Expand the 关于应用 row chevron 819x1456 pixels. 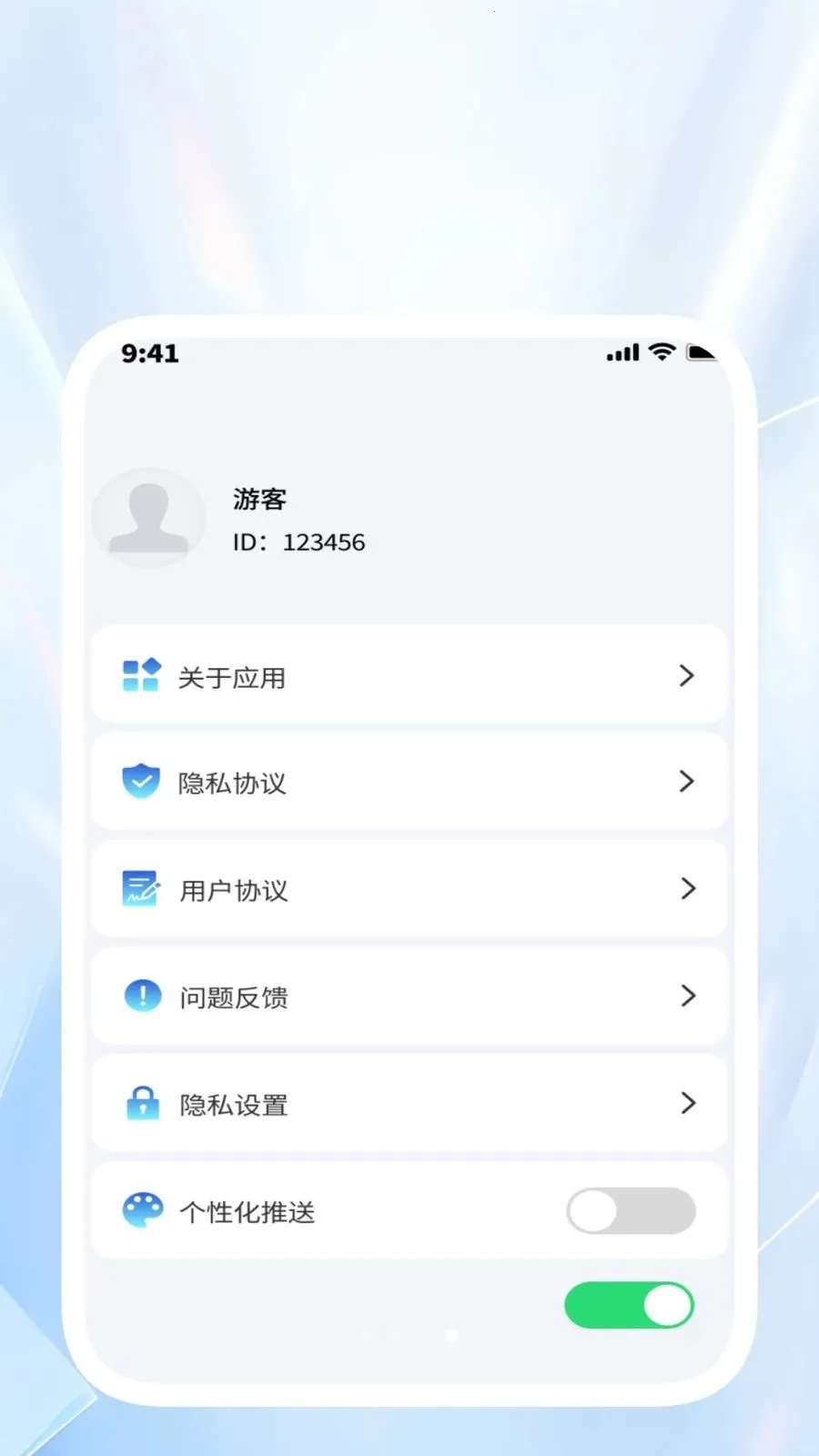[686, 676]
